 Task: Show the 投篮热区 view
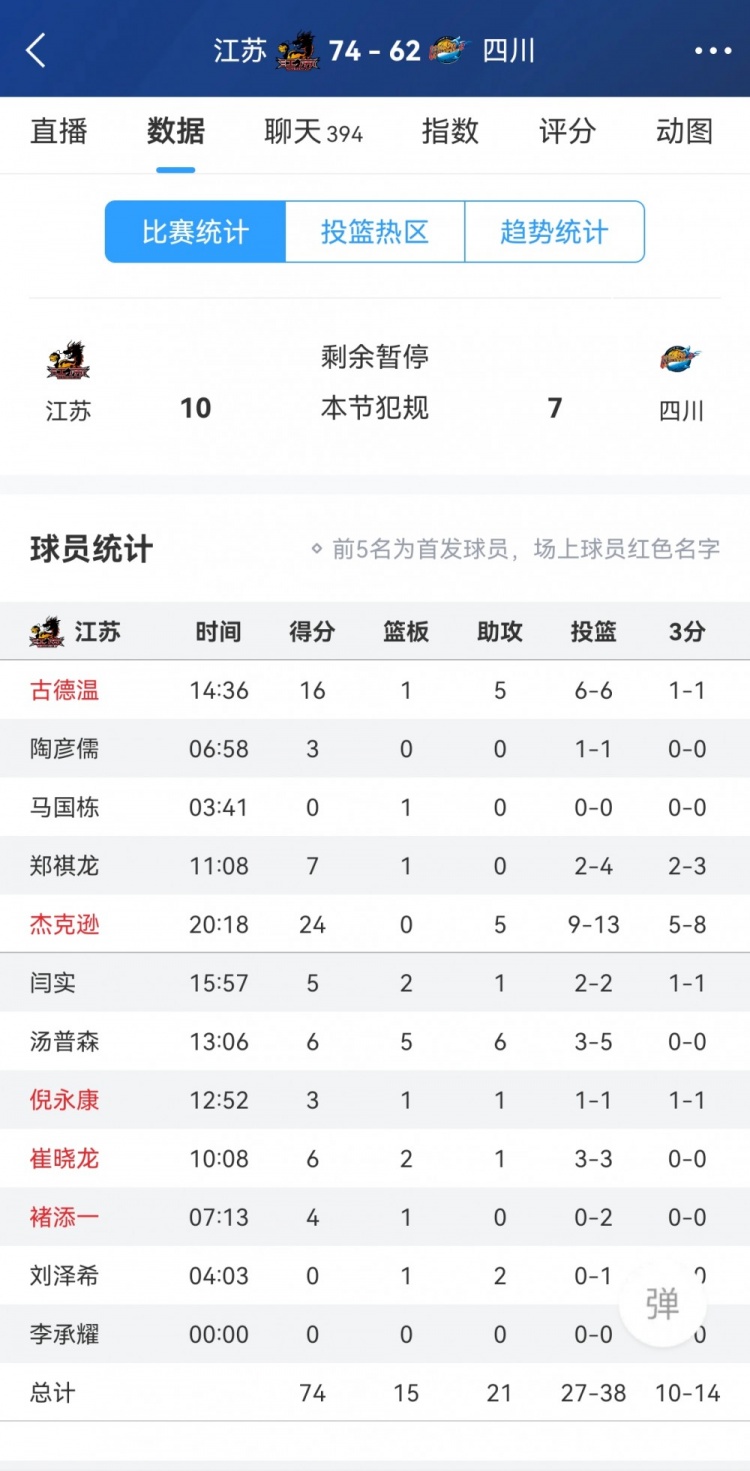click(375, 232)
